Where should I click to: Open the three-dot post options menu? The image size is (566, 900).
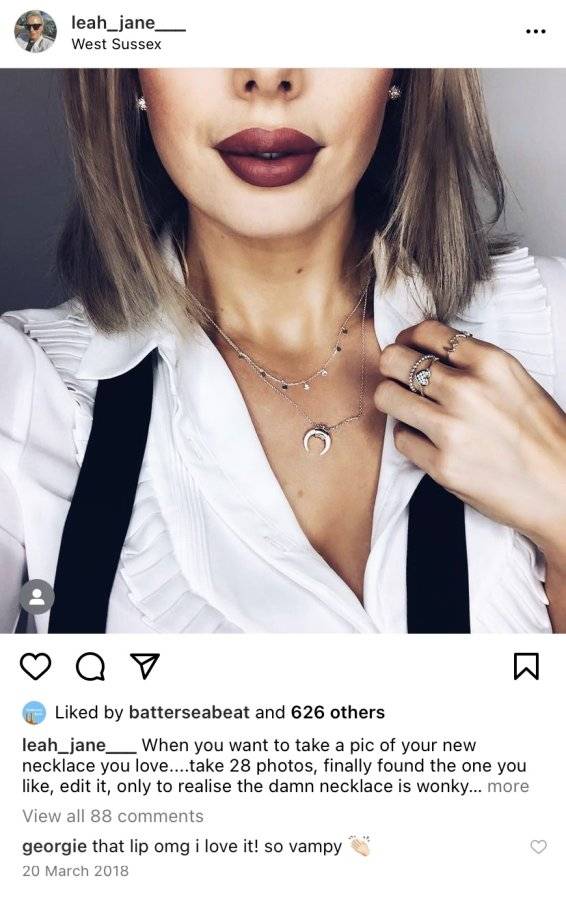pos(536,32)
